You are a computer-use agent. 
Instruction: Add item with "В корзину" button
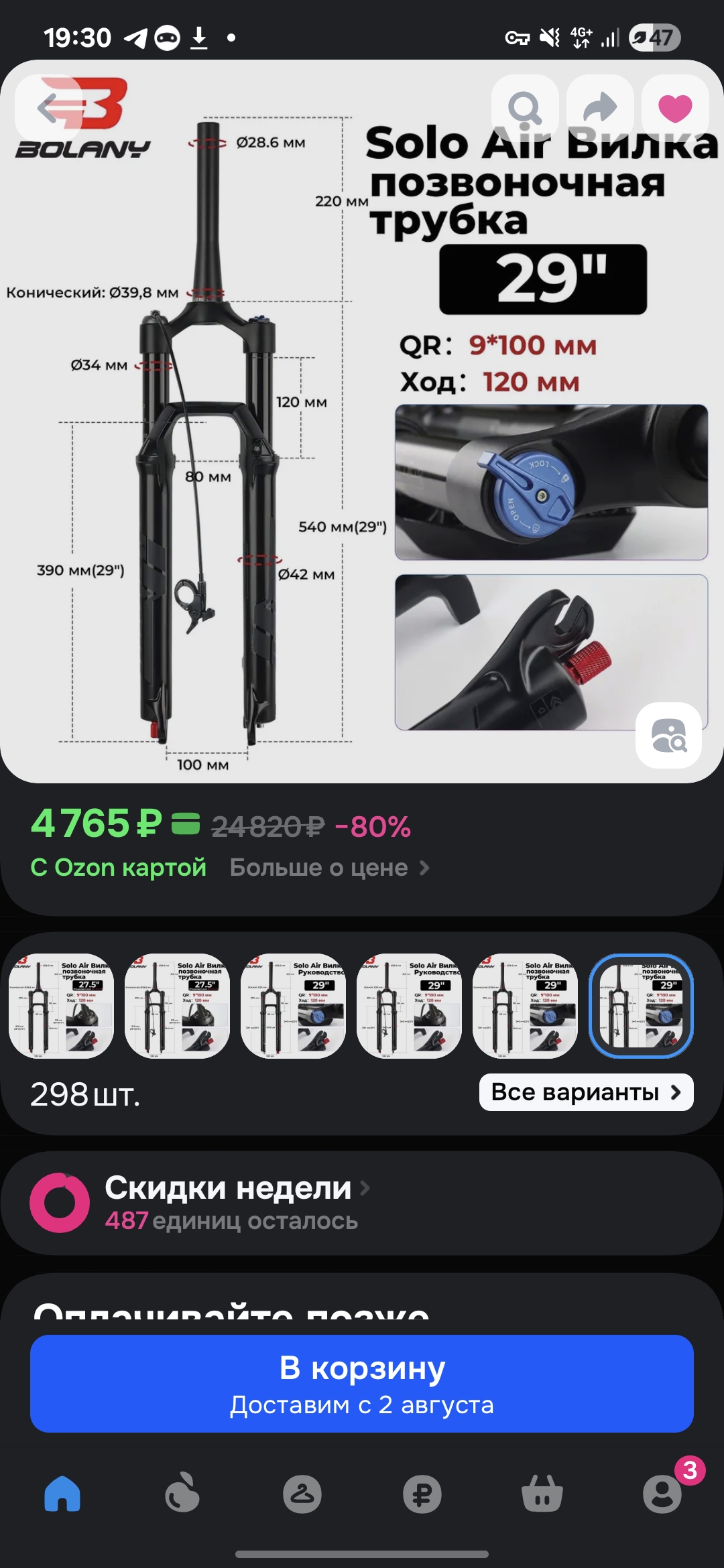[x=362, y=1384]
